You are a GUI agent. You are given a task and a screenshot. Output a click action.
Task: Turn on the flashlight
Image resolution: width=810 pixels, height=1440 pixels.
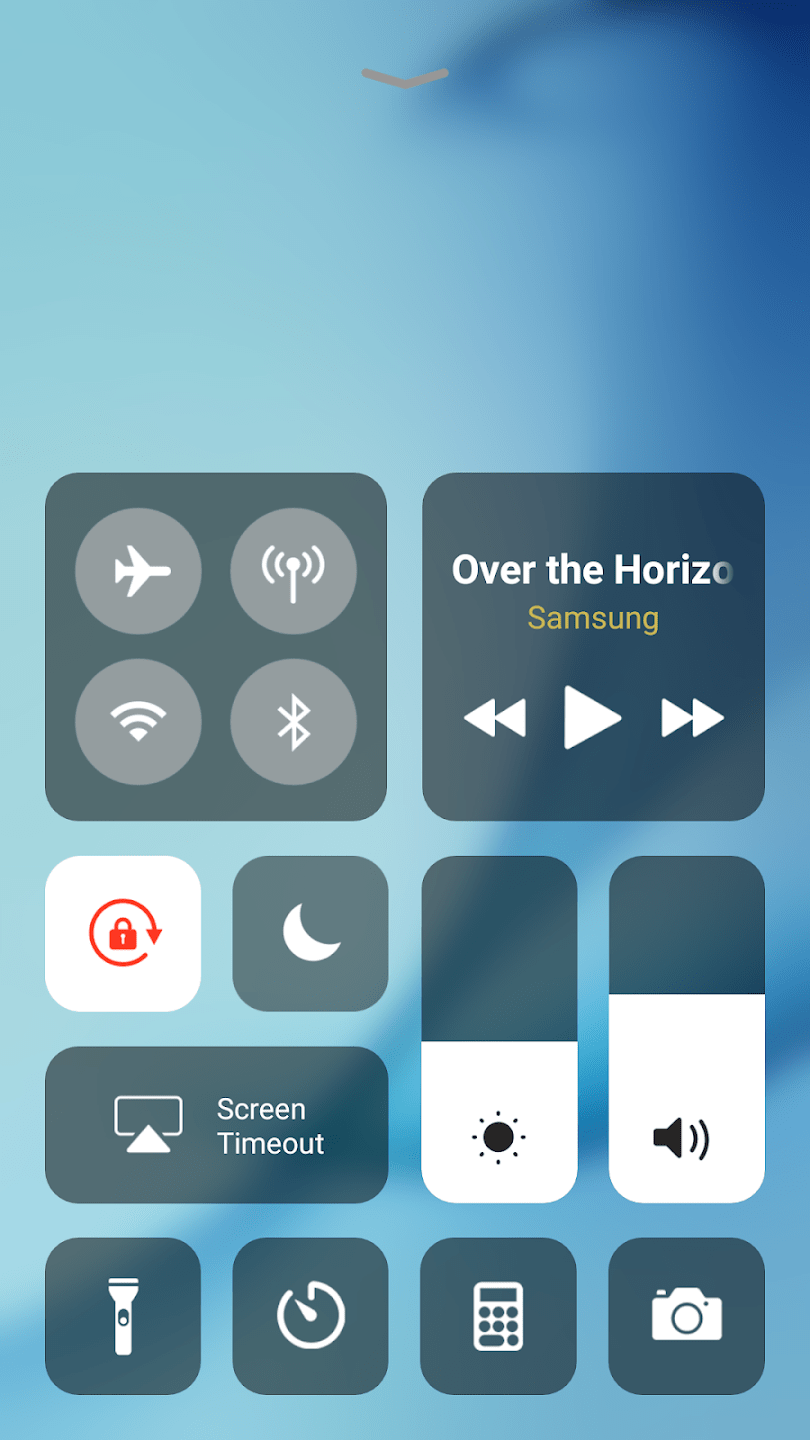point(123,1316)
